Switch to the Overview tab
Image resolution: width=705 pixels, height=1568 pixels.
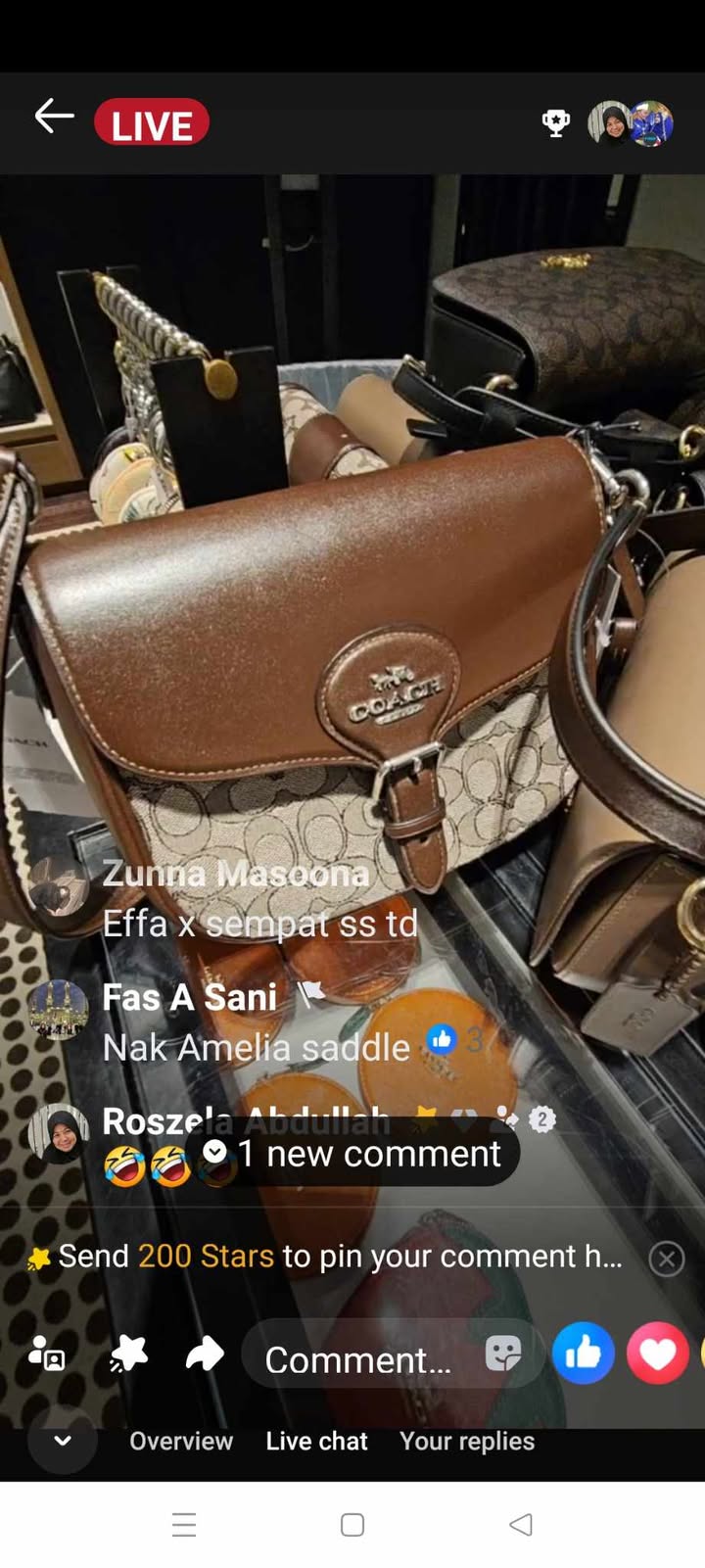pos(181,1441)
